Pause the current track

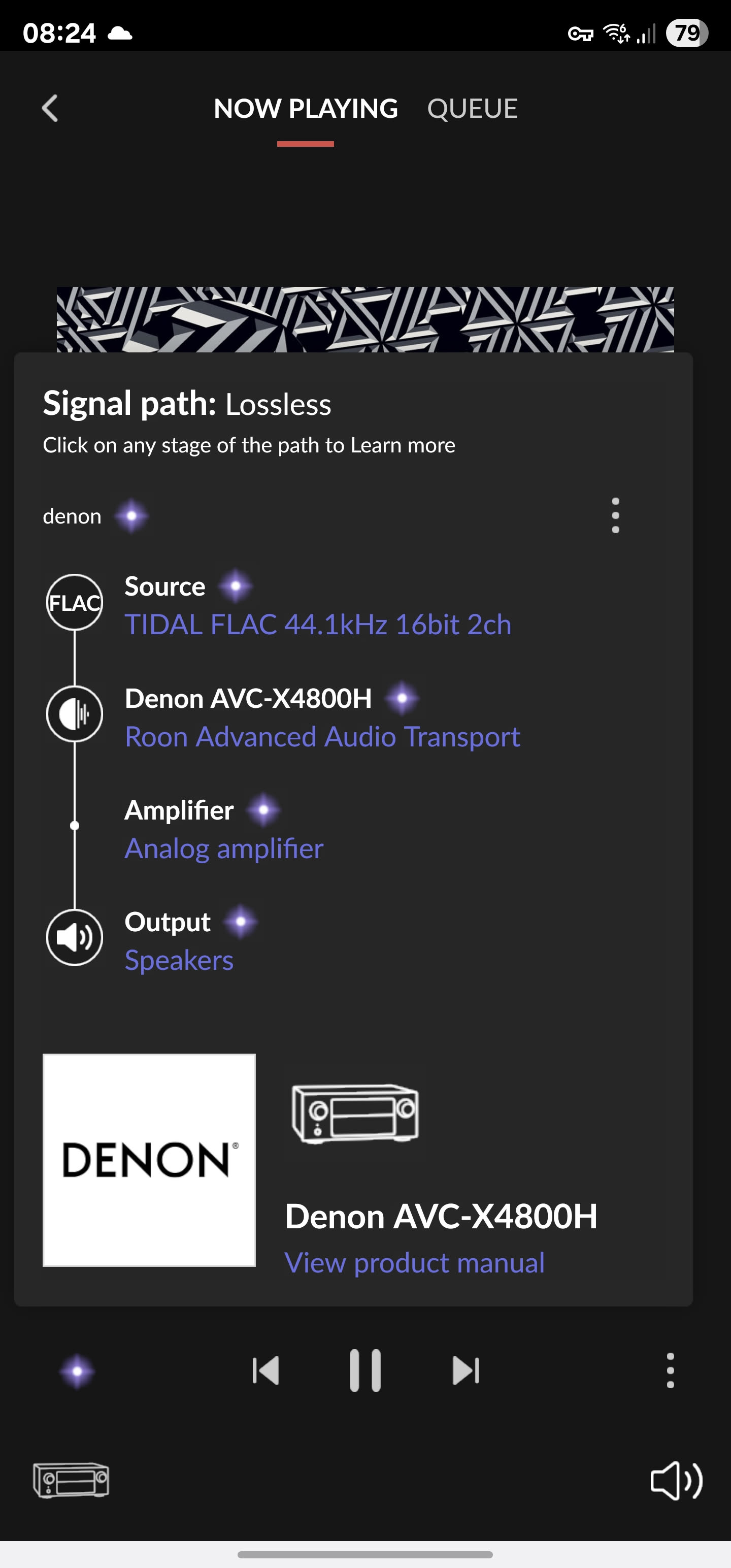tap(365, 1371)
